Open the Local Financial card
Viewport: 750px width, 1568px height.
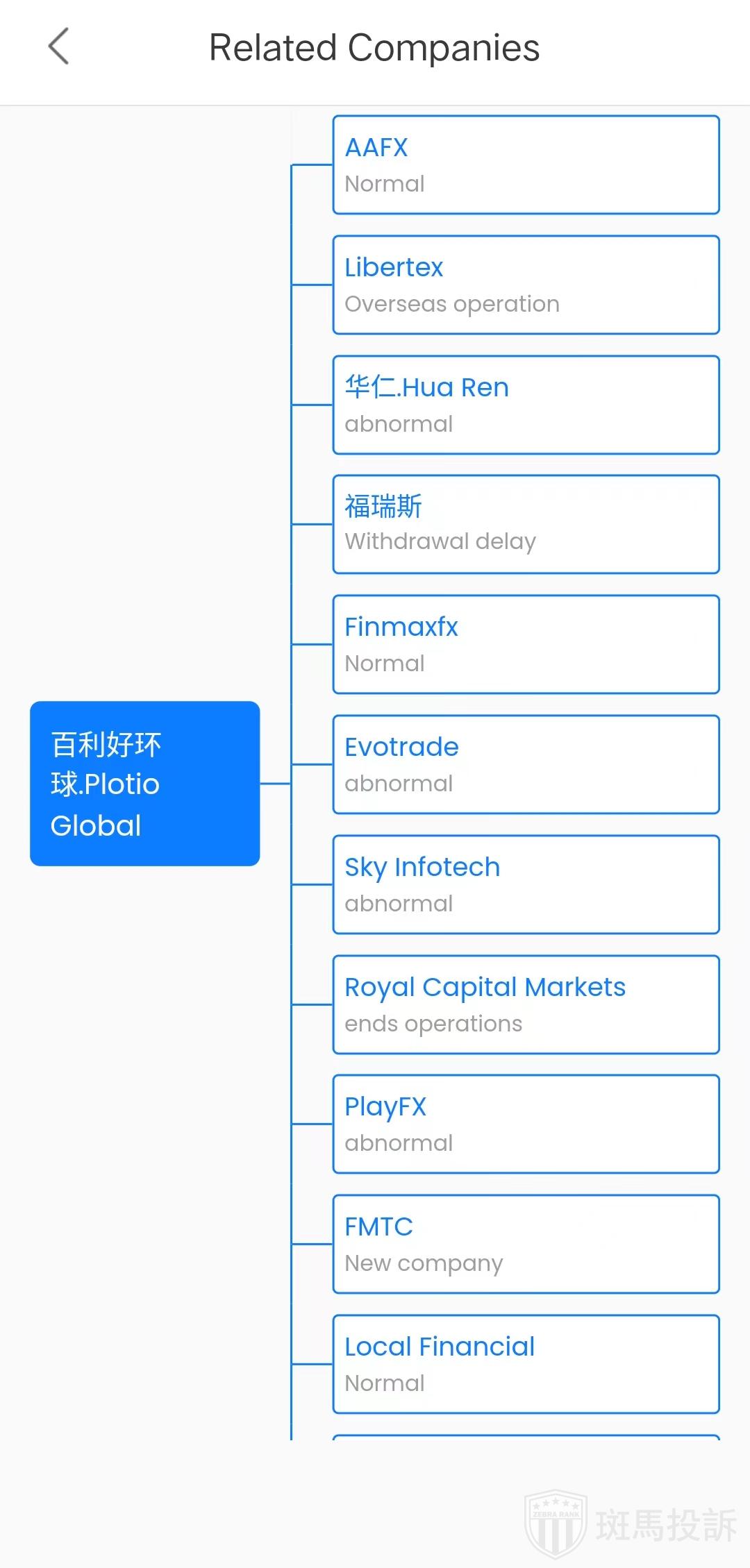point(526,1365)
